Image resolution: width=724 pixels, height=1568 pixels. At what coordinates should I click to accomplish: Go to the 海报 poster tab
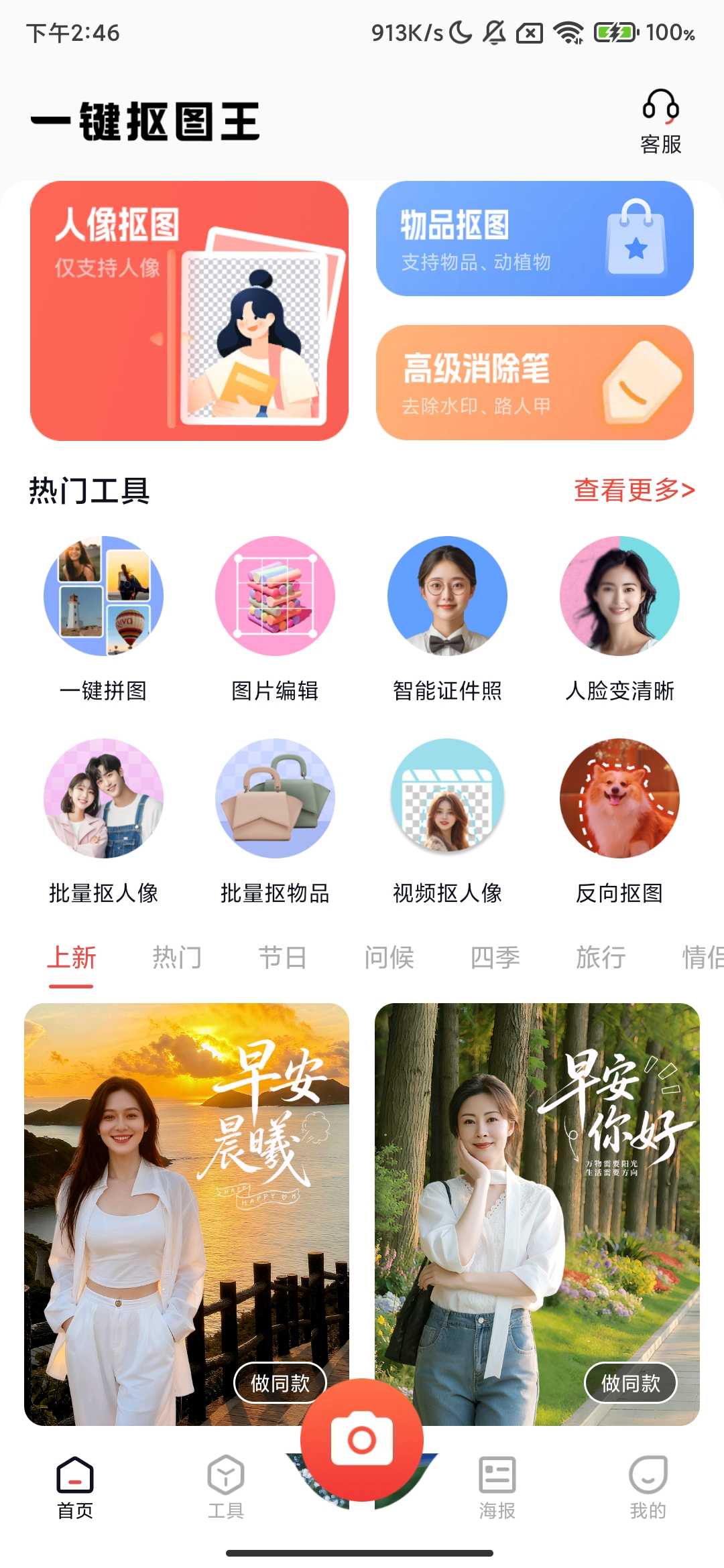[497, 1486]
